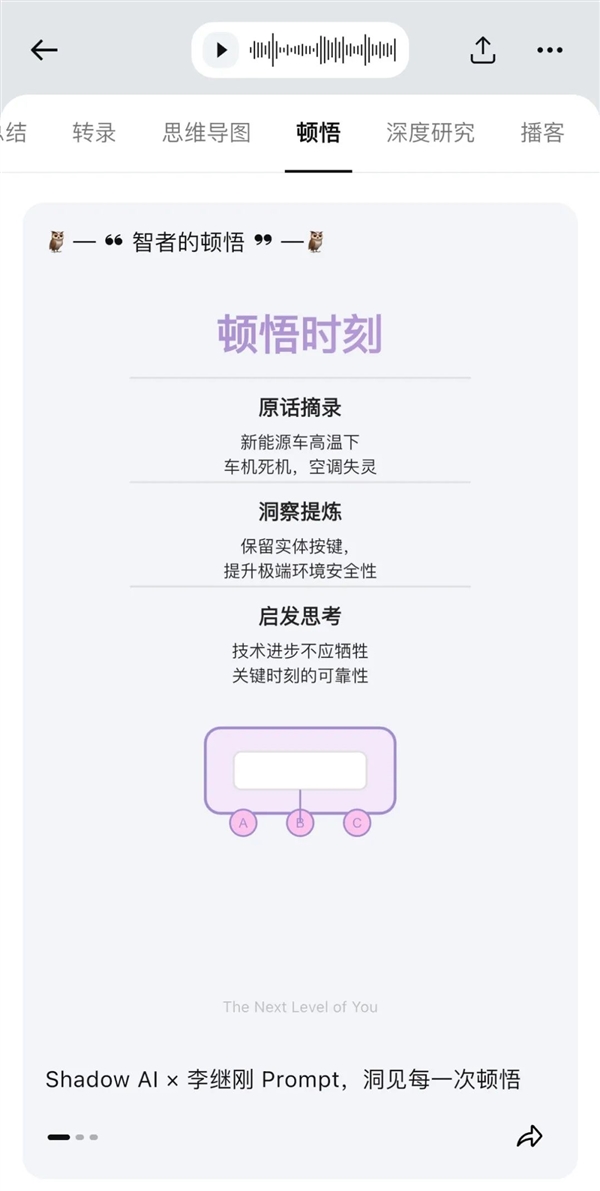Export via the upload share icon

pos(483,50)
